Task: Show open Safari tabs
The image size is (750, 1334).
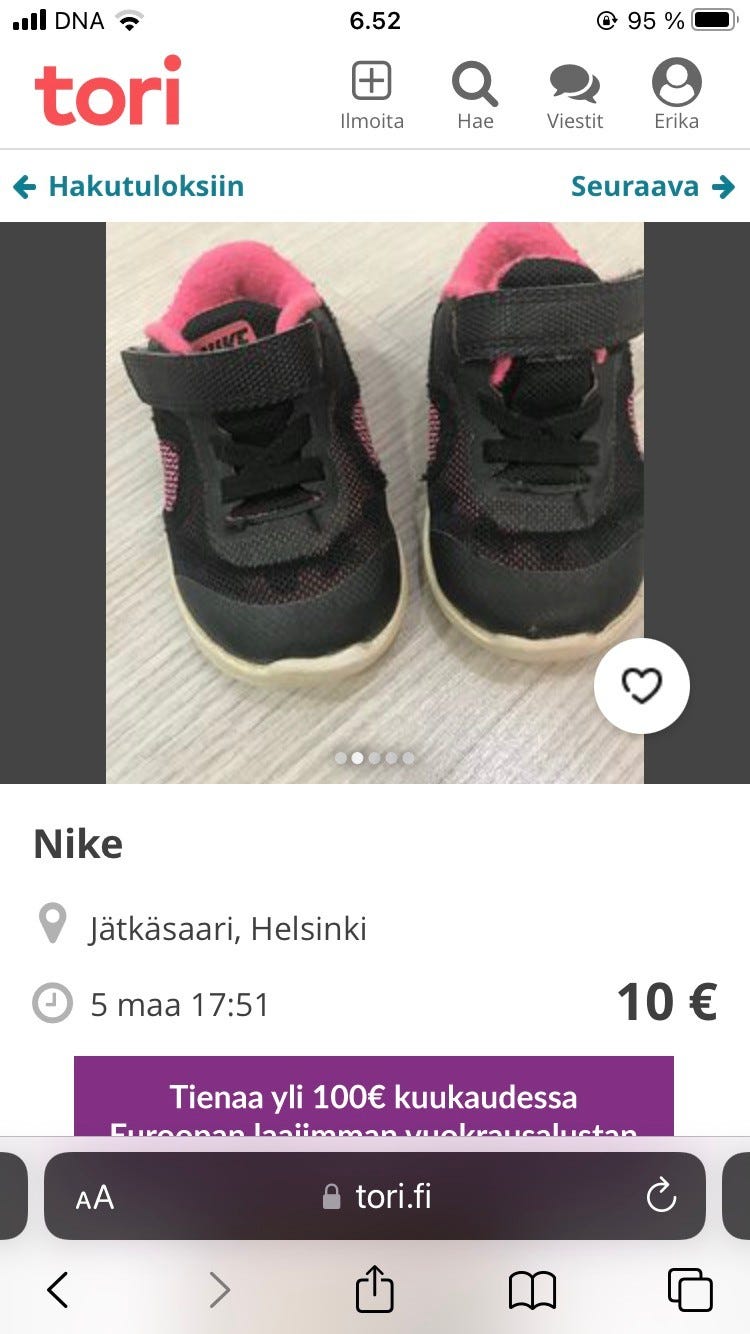Action: (x=690, y=1290)
